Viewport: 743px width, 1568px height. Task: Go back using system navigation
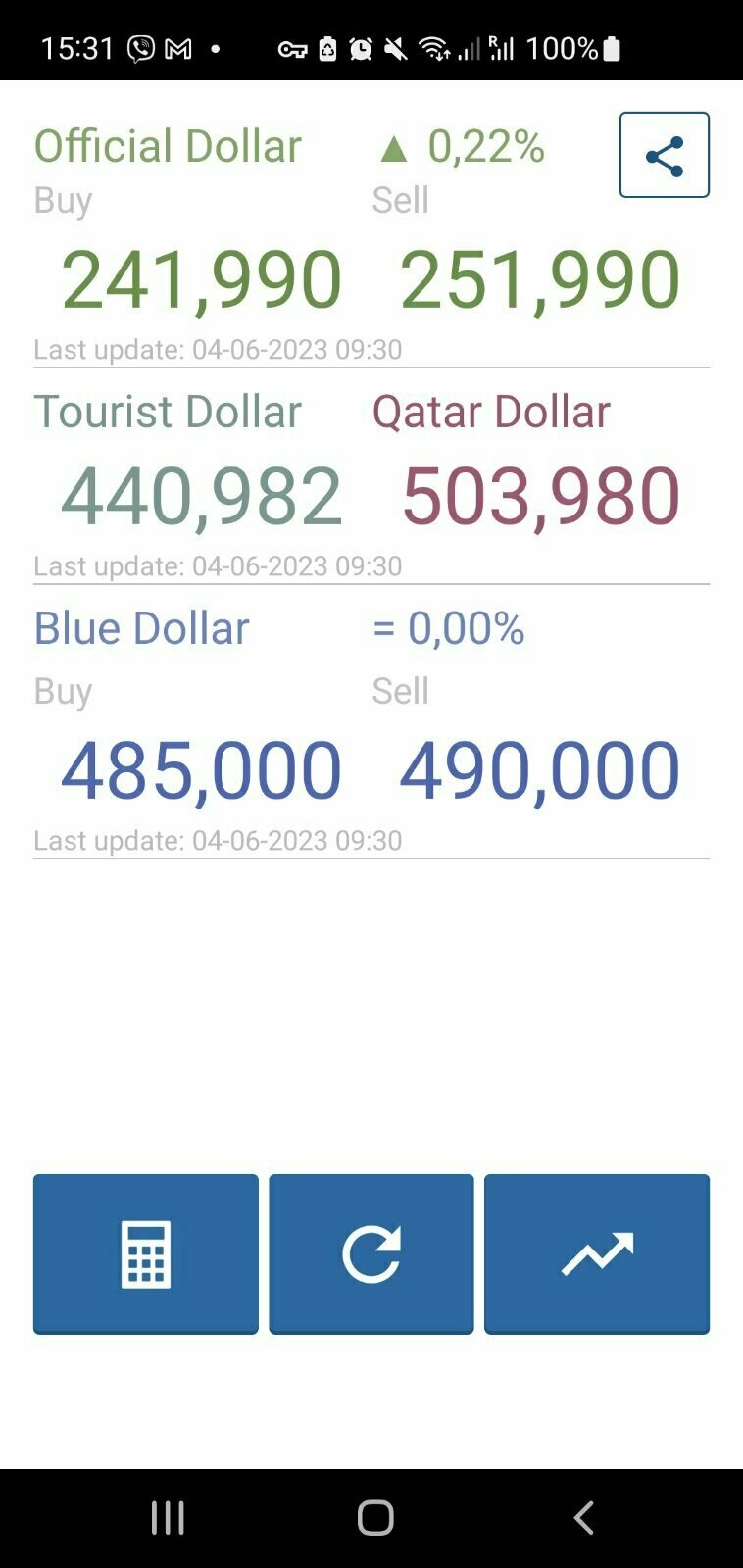click(x=583, y=1517)
